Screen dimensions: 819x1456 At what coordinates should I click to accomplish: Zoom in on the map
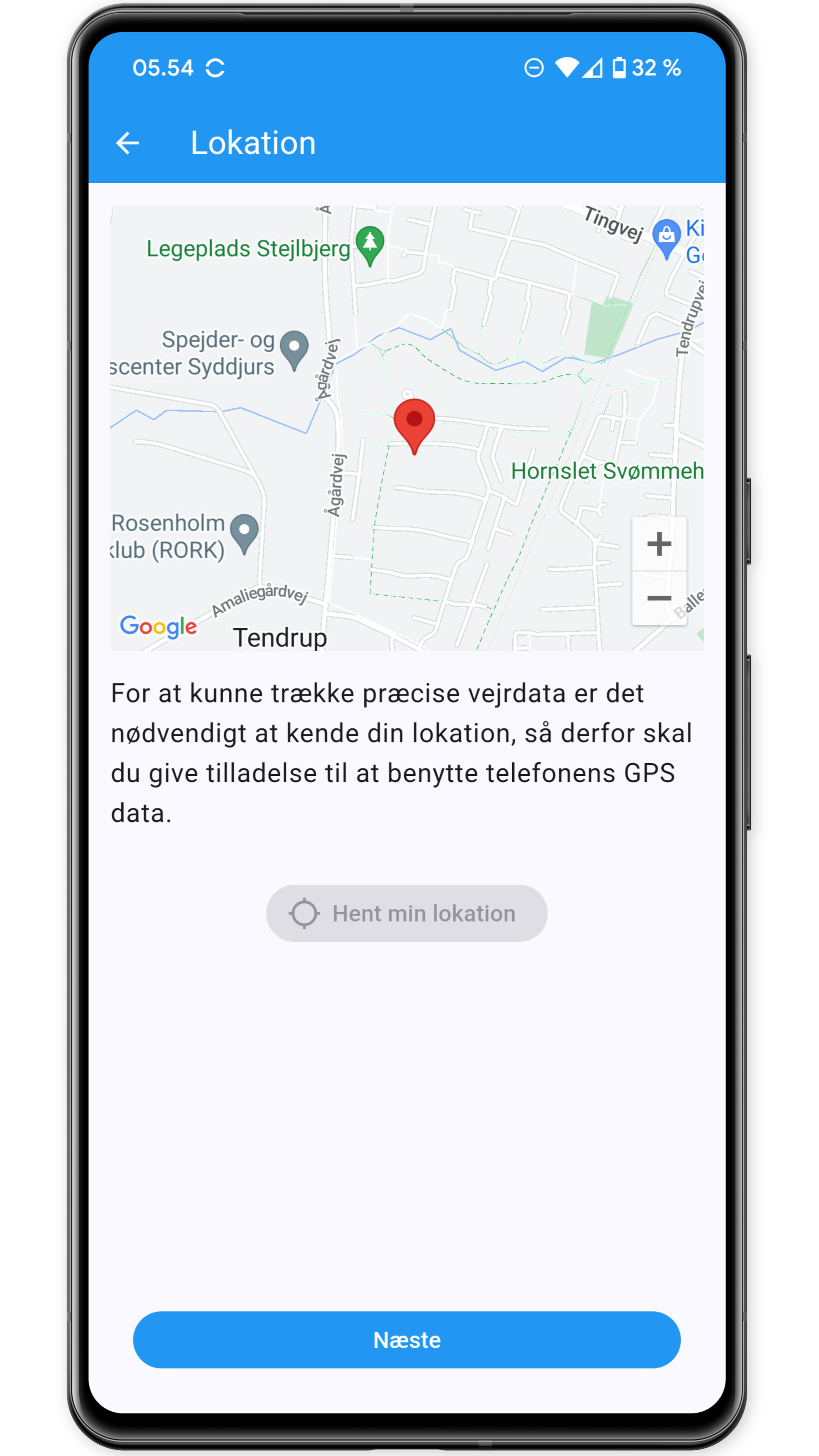[659, 544]
